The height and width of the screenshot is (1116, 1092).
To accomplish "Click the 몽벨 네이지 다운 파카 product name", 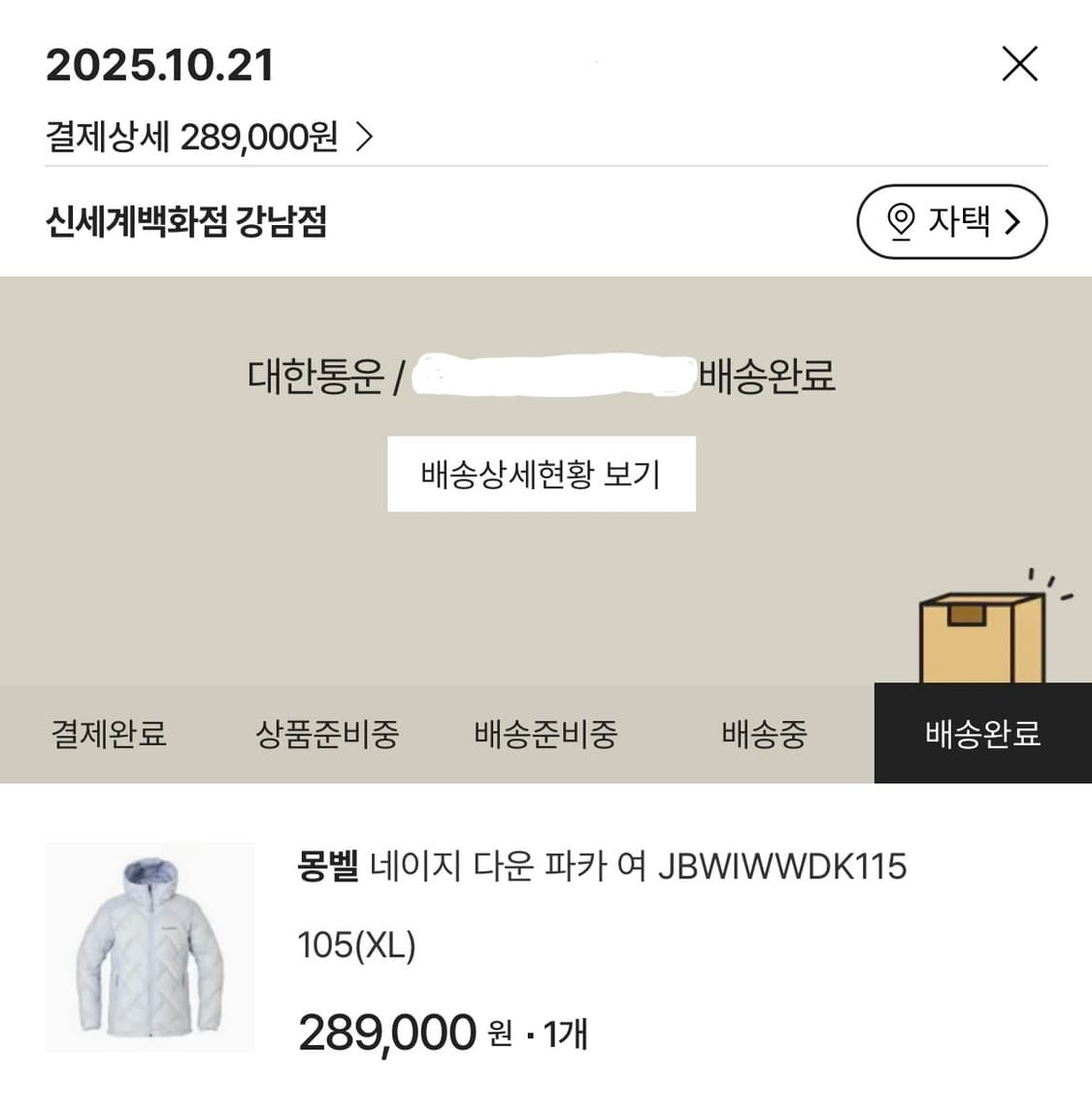I will point(602,870).
